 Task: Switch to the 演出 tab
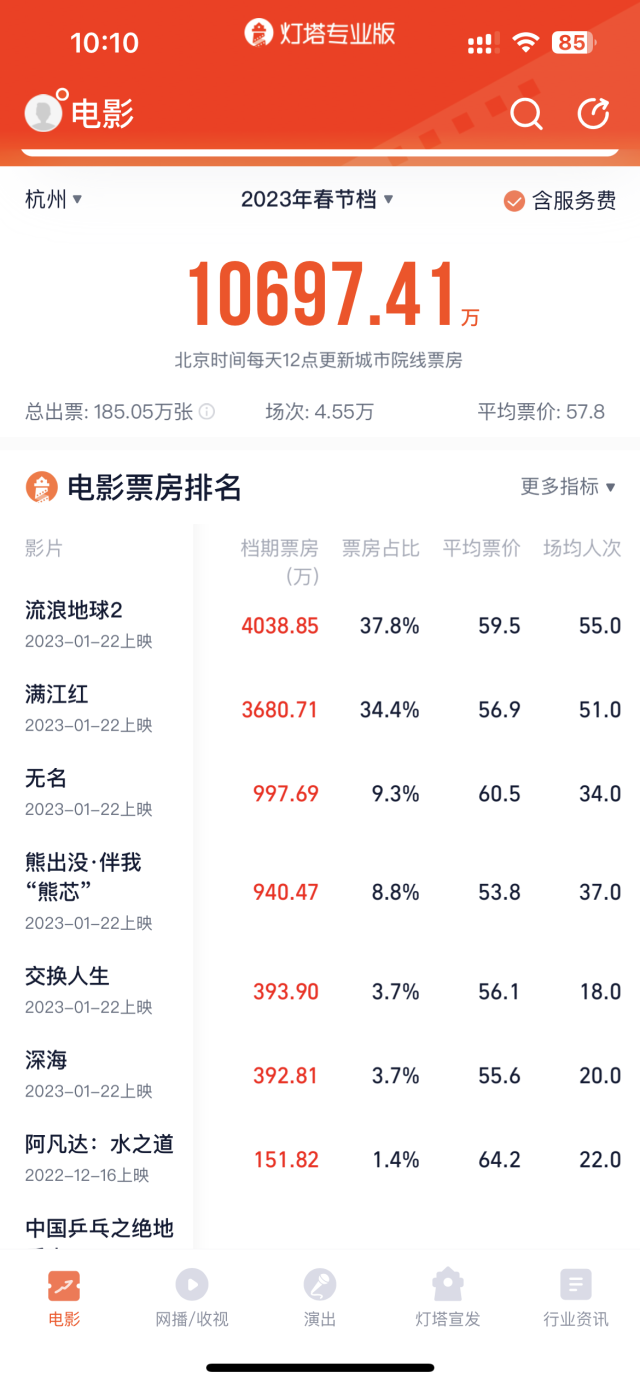[x=320, y=1297]
